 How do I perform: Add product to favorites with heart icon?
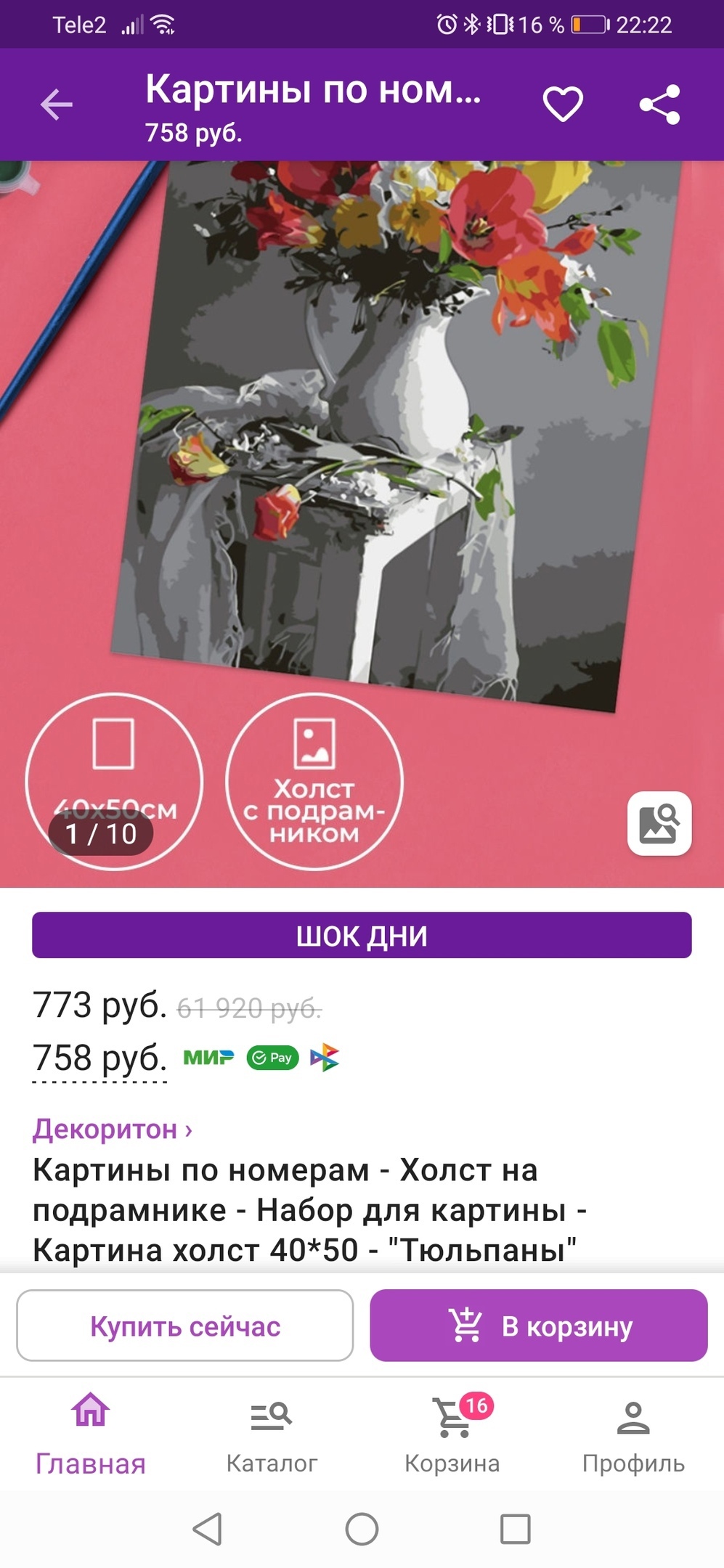click(563, 104)
